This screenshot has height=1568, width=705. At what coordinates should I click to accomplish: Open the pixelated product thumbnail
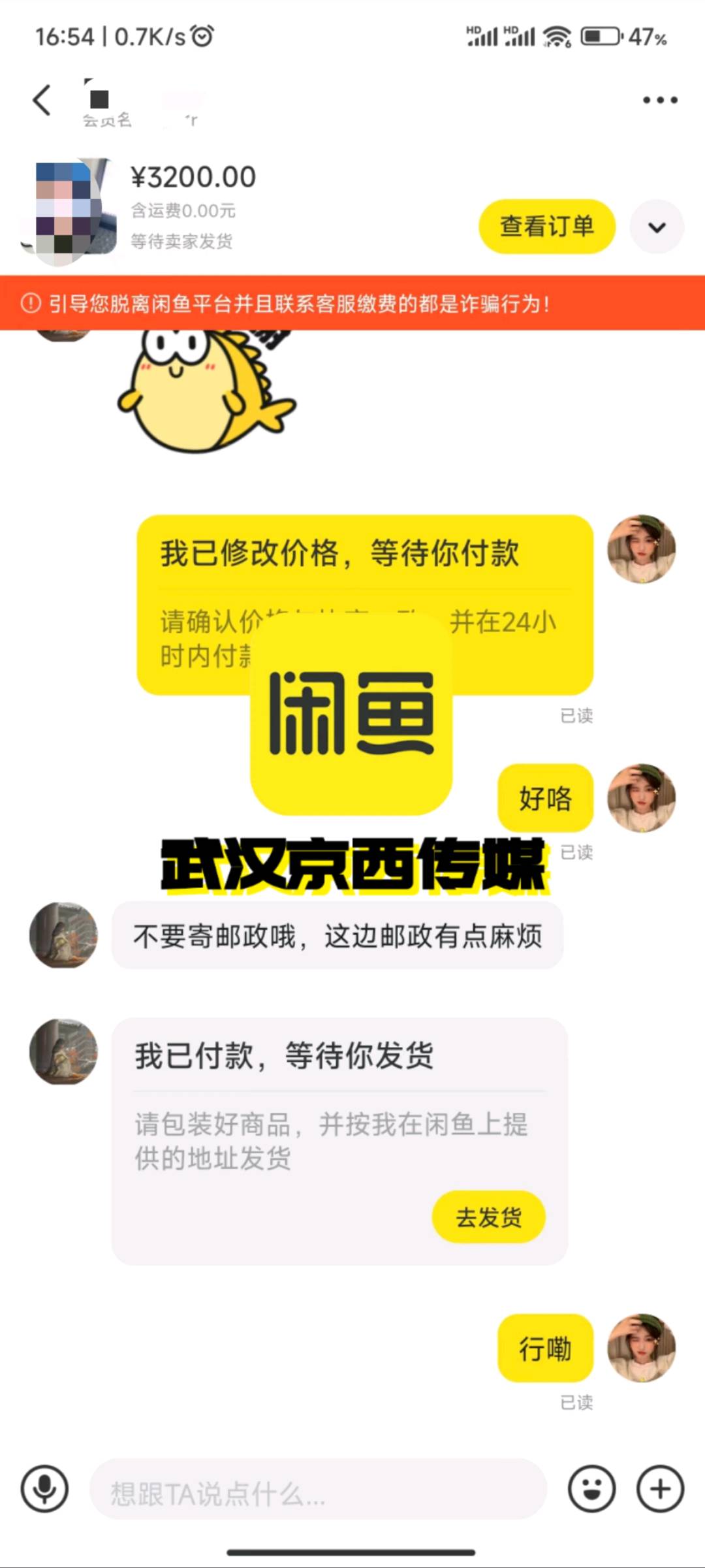click(x=69, y=210)
